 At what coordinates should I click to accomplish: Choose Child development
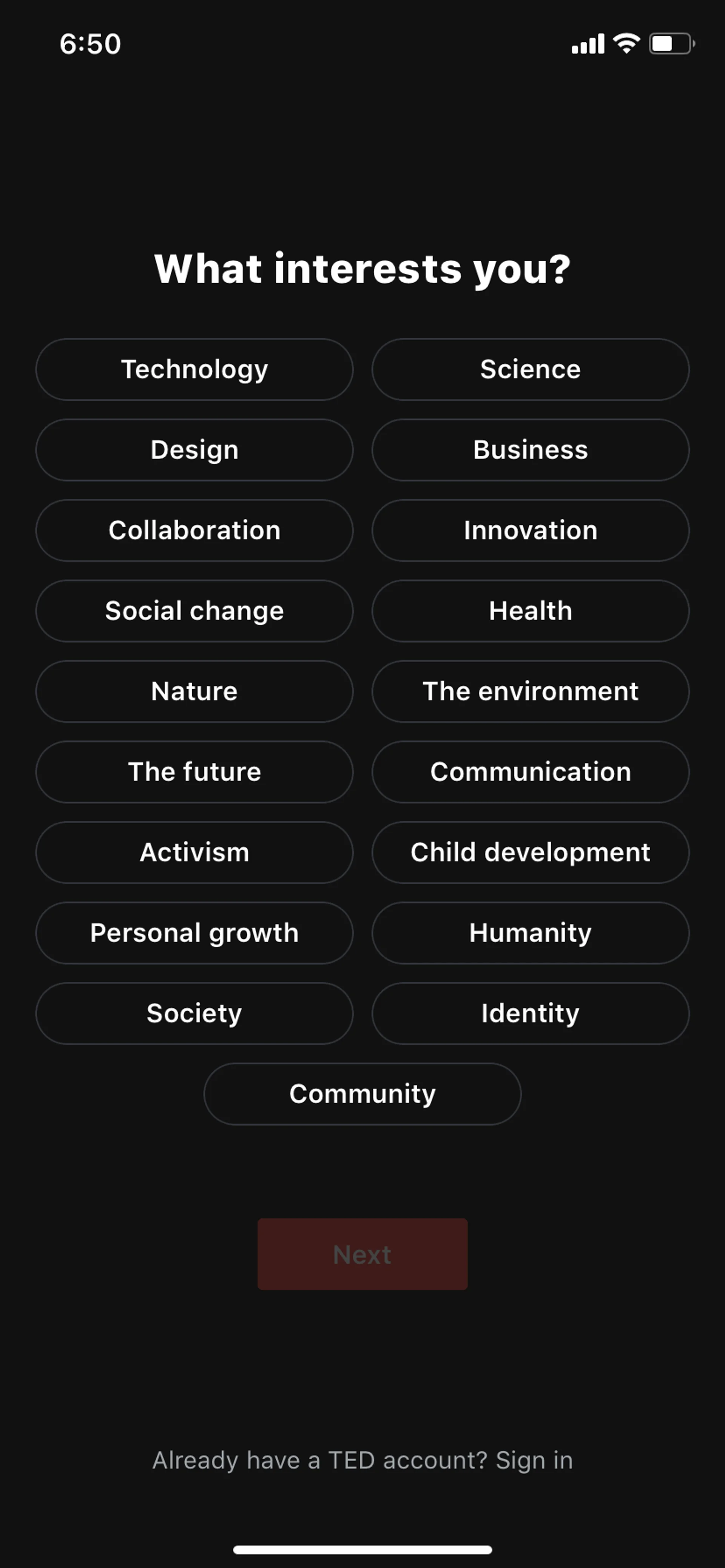coord(530,852)
